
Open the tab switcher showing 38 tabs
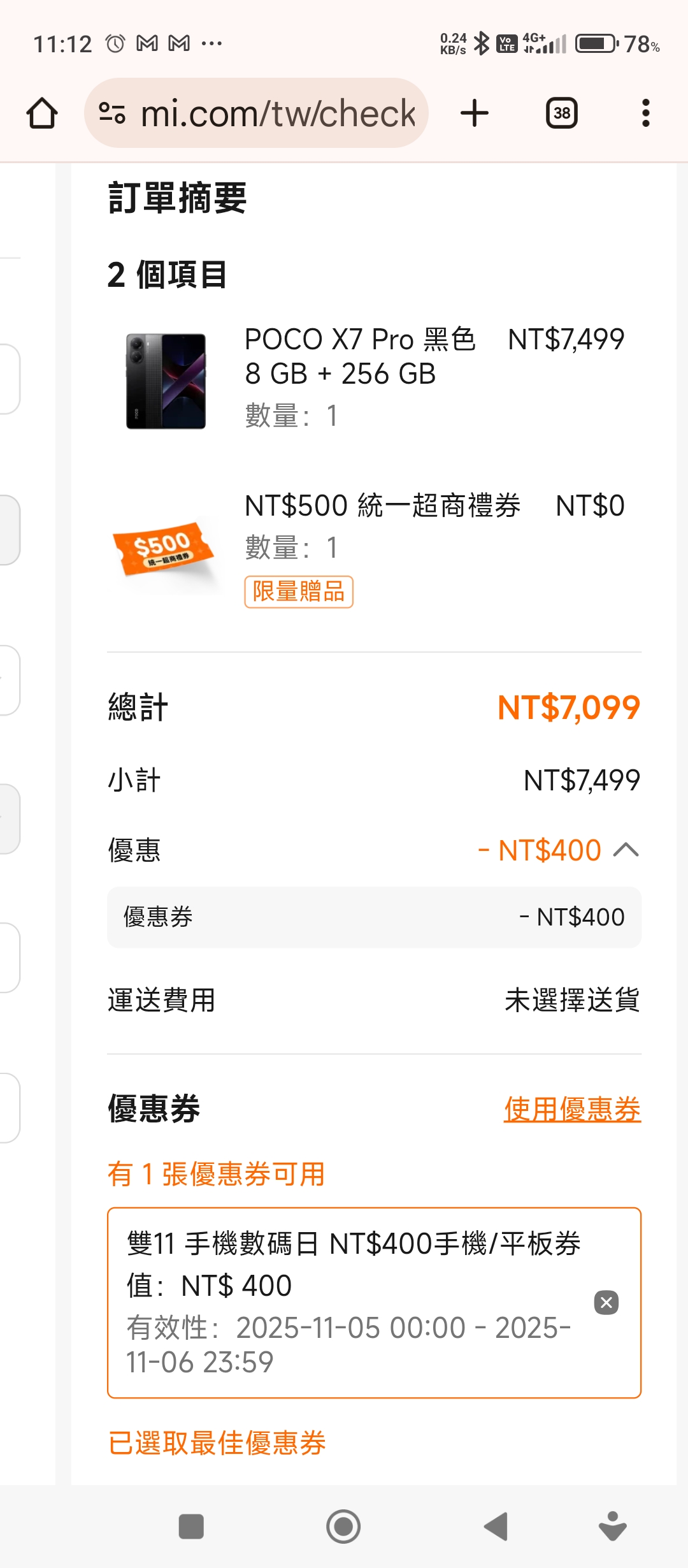(561, 113)
